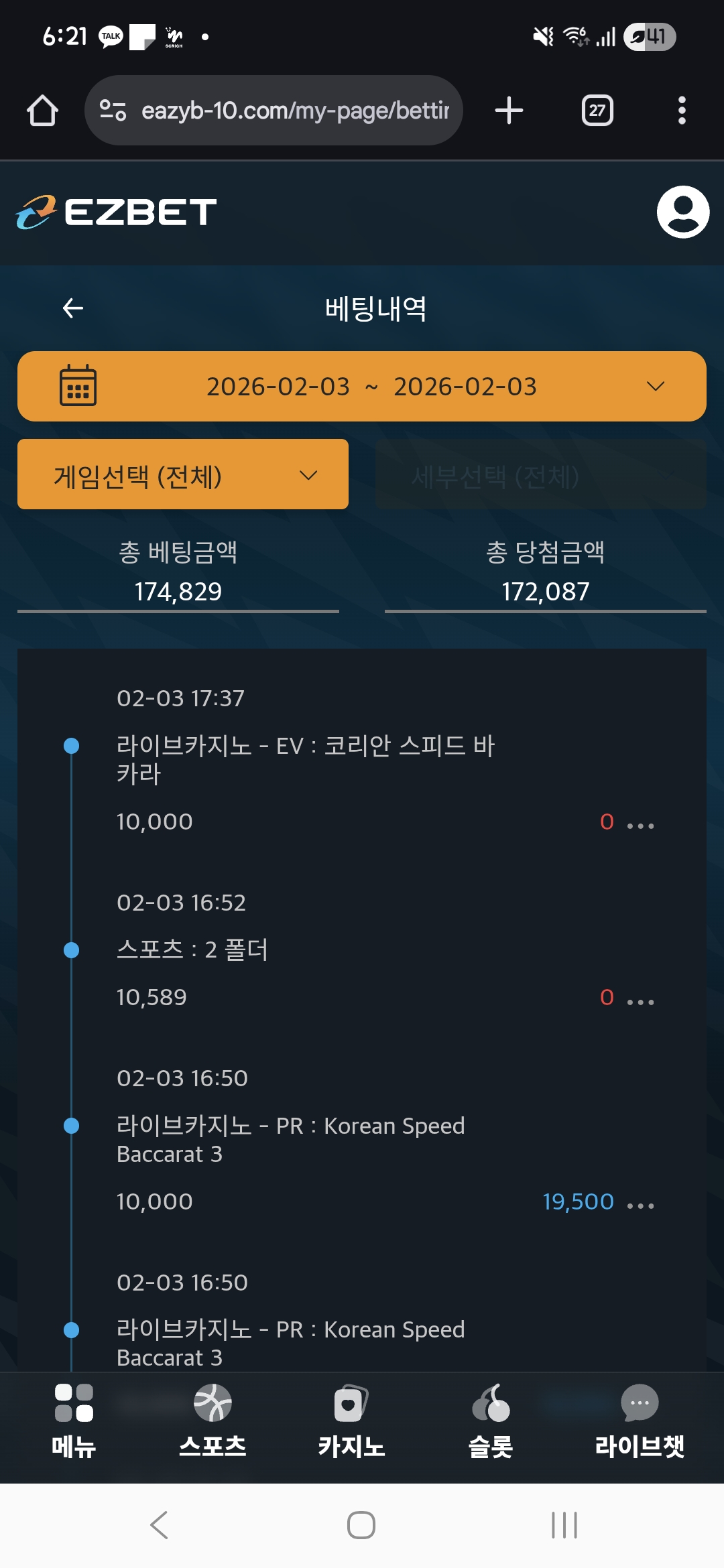Open the date range picker
Screen dimensions: 724x1568
(x=362, y=387)
